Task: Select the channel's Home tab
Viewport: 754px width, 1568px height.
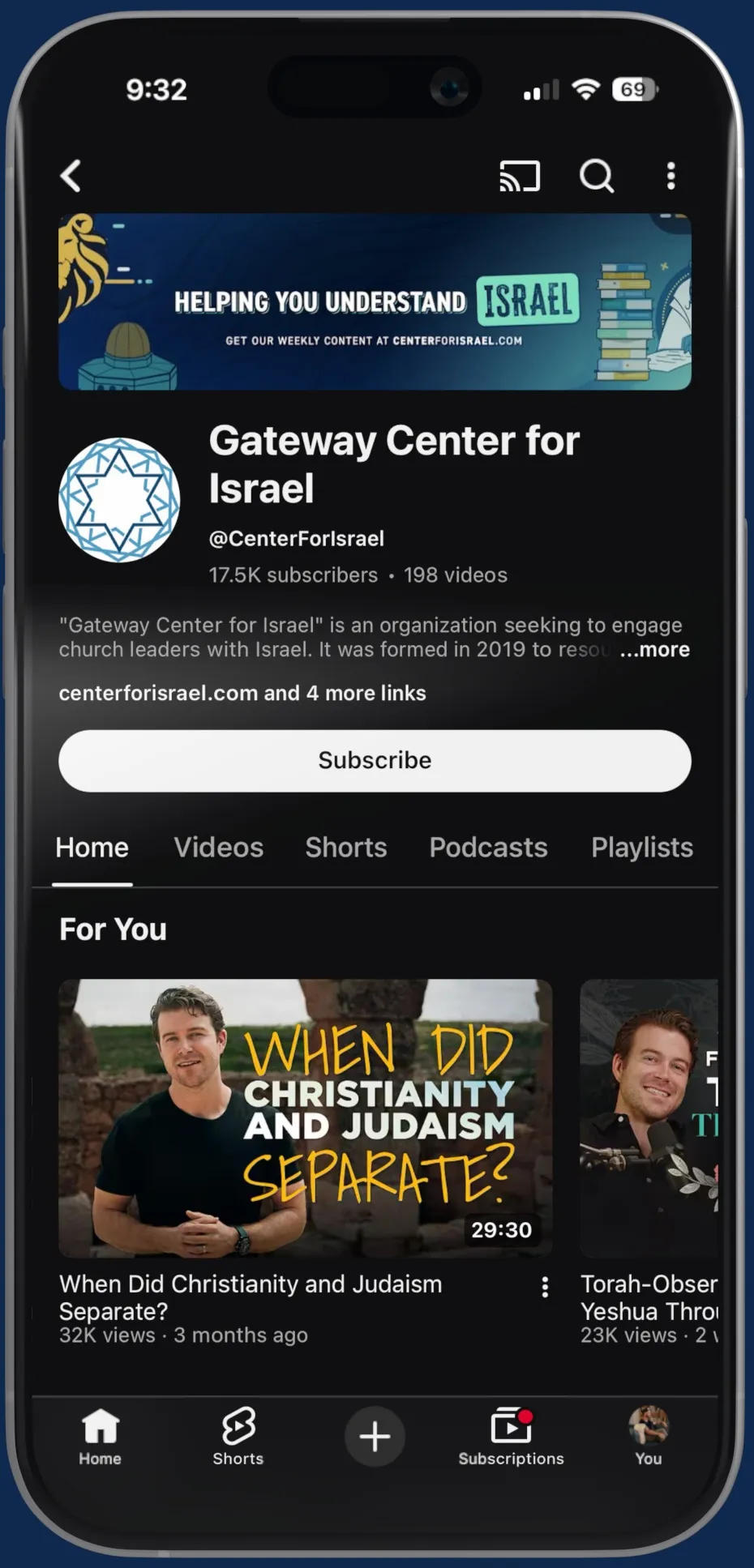Action: click(x=92, y=848)
